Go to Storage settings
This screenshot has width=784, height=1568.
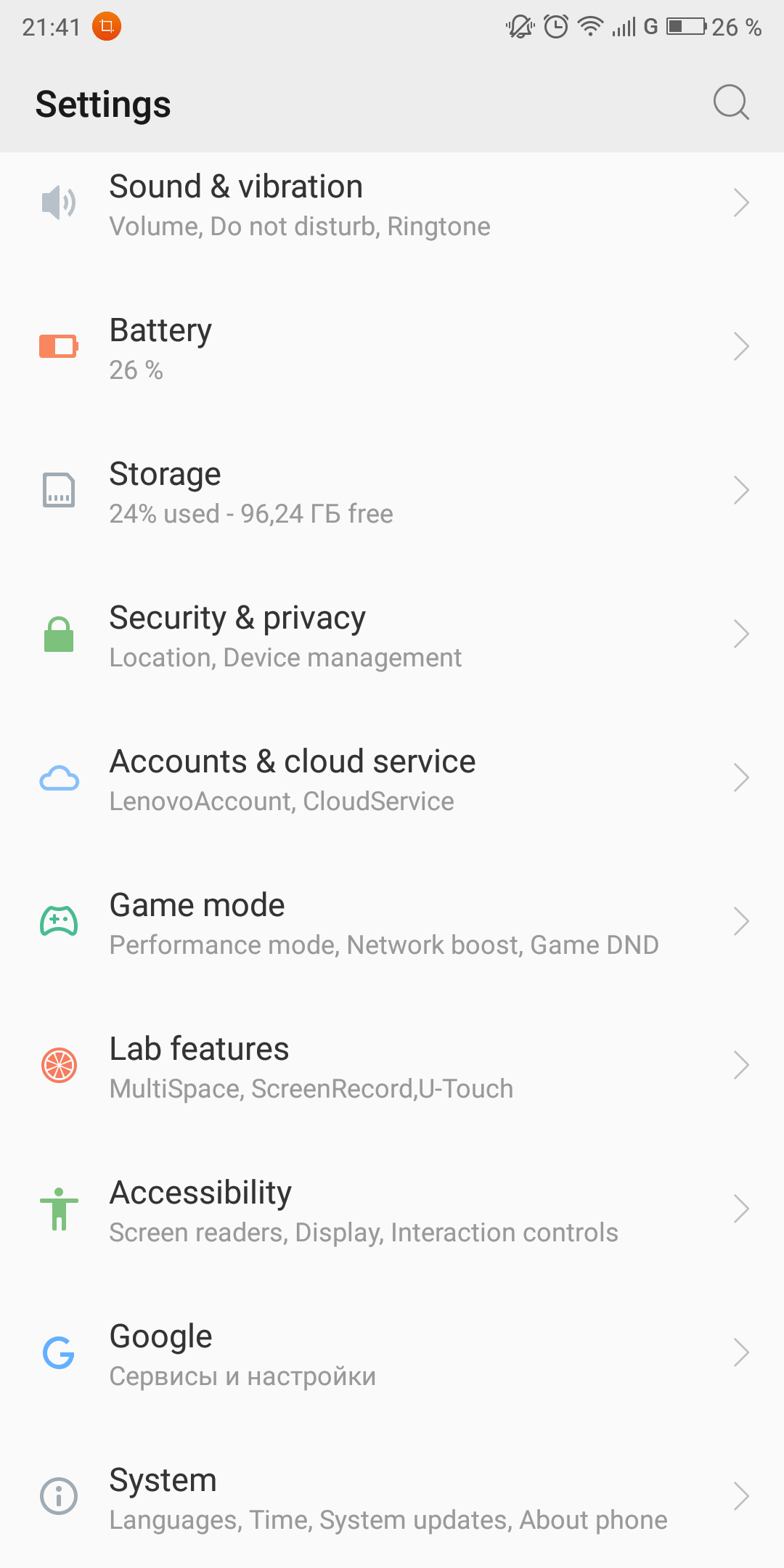(392, 491)
